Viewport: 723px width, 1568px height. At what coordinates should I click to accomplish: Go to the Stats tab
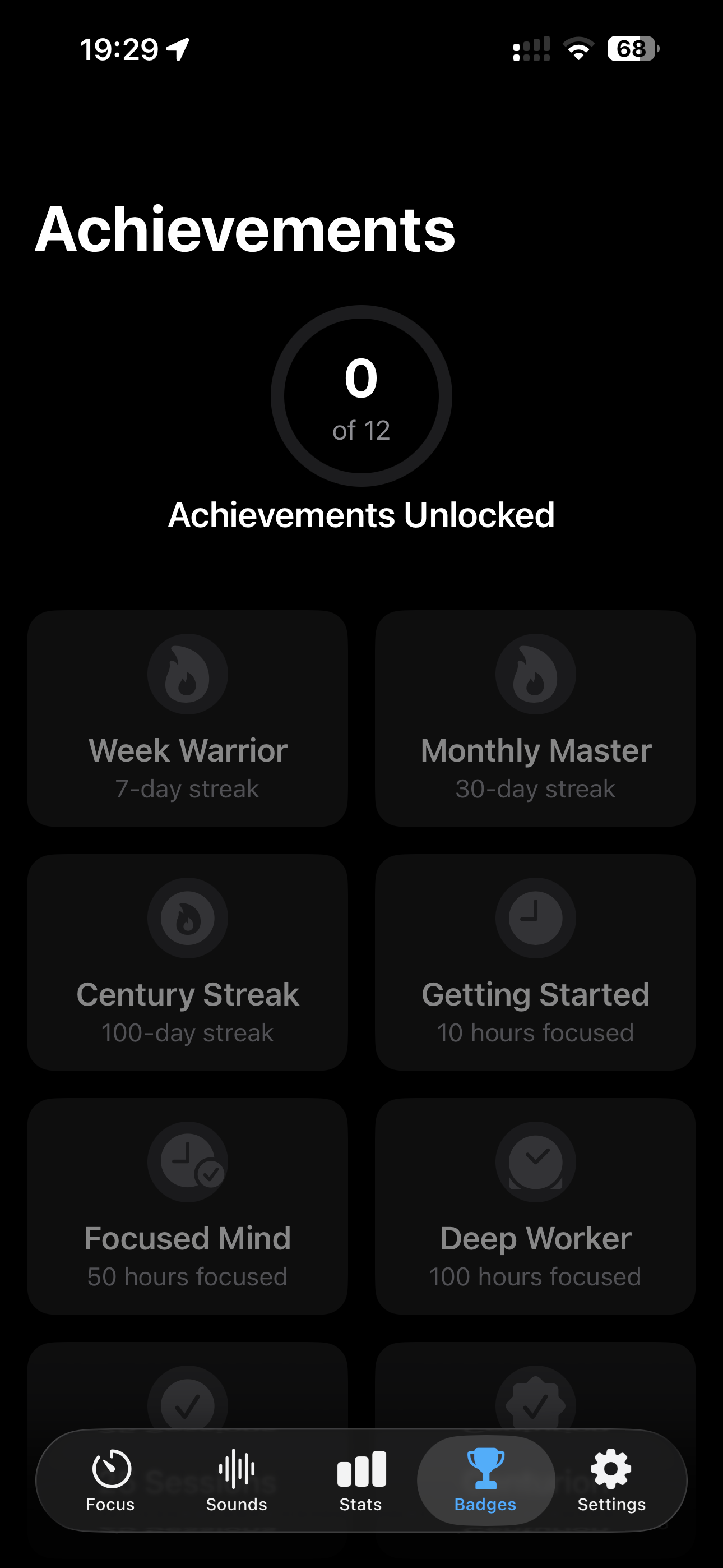pos(361,1481)
